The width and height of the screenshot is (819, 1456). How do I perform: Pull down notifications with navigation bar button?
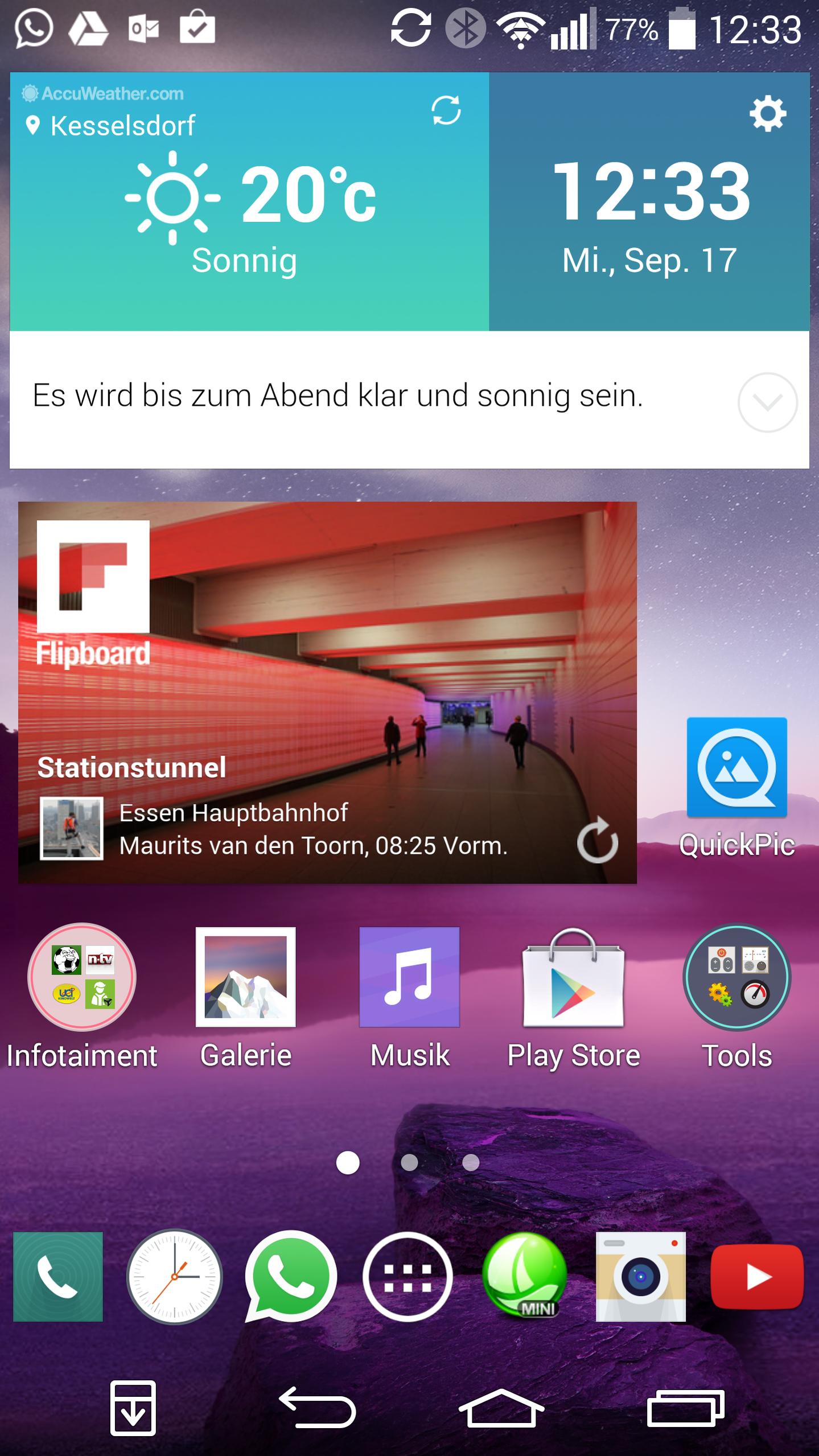(133, 1408)
